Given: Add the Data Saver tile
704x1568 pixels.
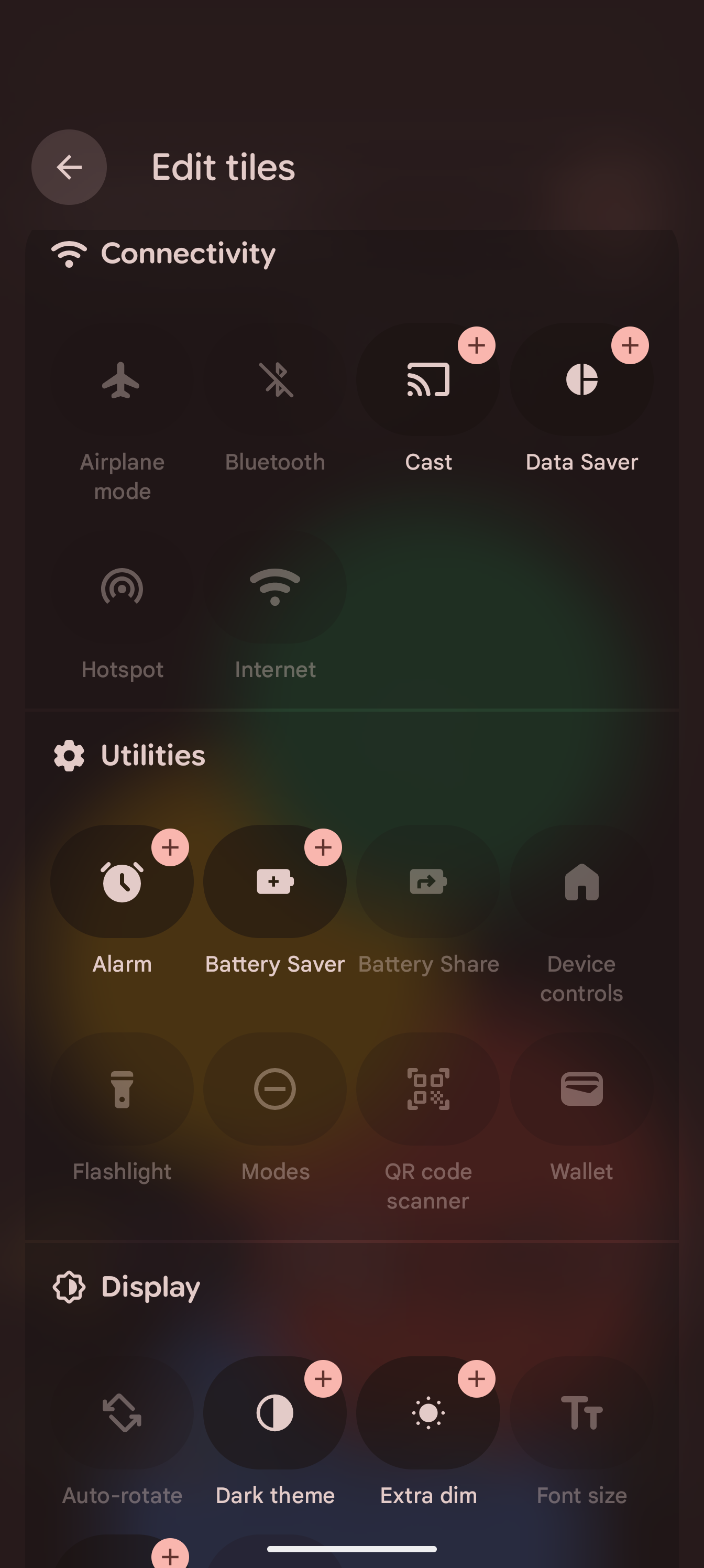Looking at the screenshot, I should (x=630, y=345).
